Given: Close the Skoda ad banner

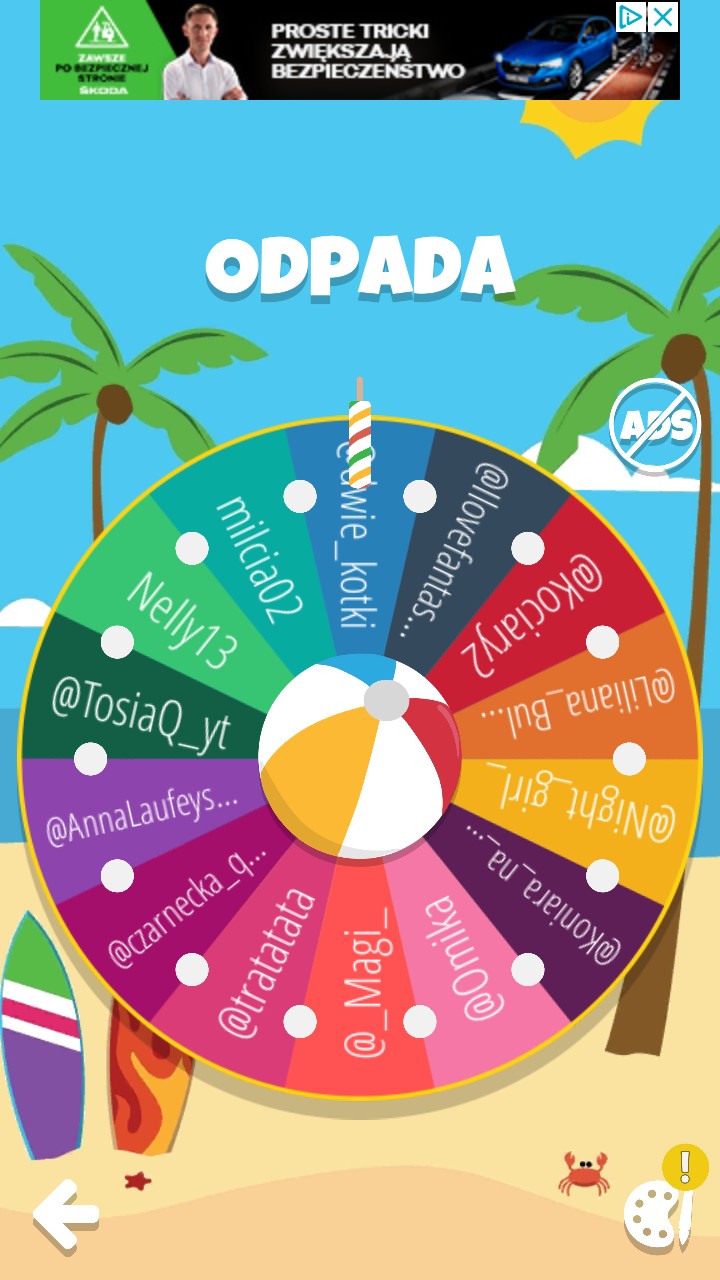Looking at the screenshot, I should (663, 17).
